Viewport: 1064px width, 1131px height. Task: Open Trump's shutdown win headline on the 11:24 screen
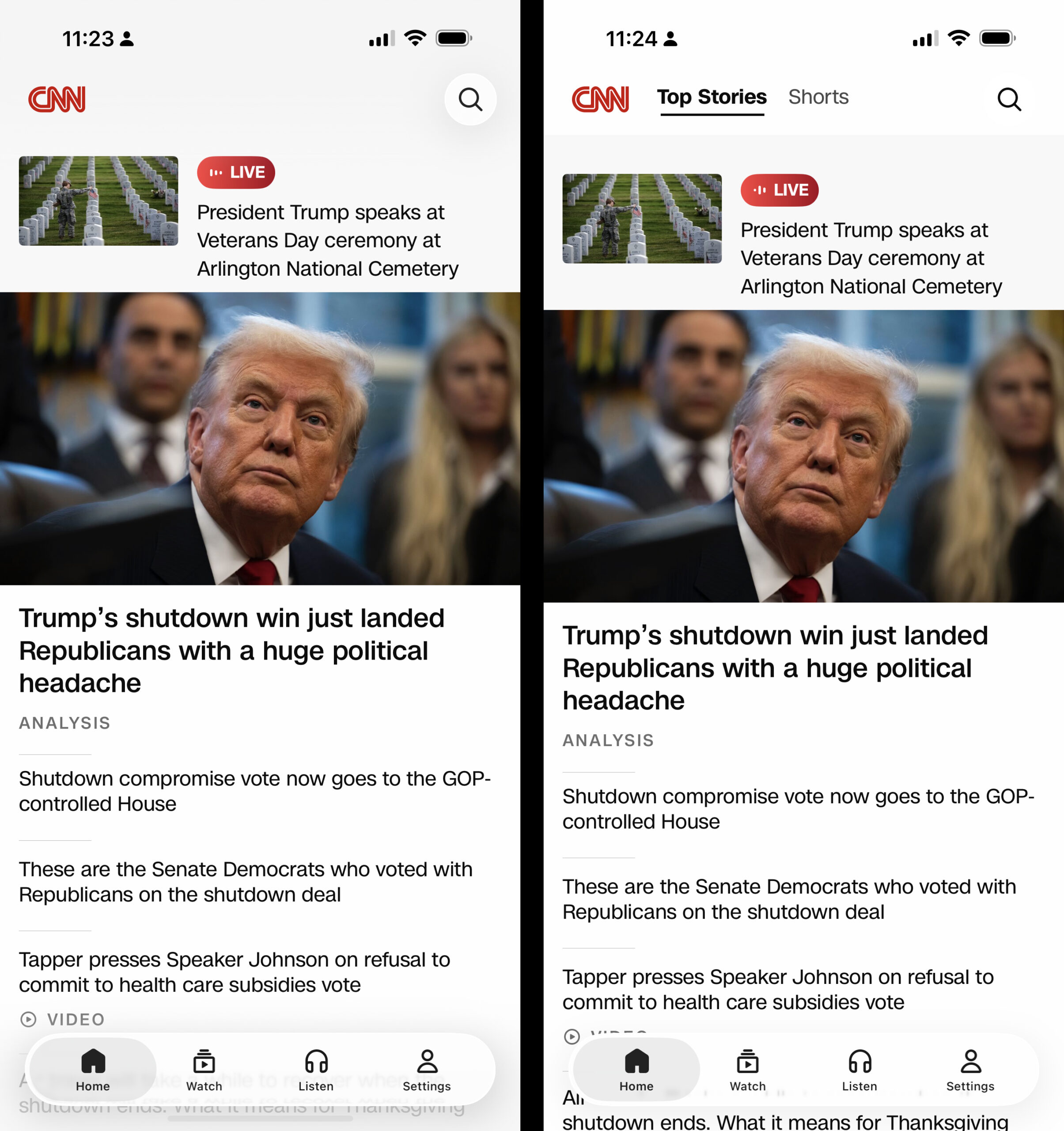click(x=775, y=668)
